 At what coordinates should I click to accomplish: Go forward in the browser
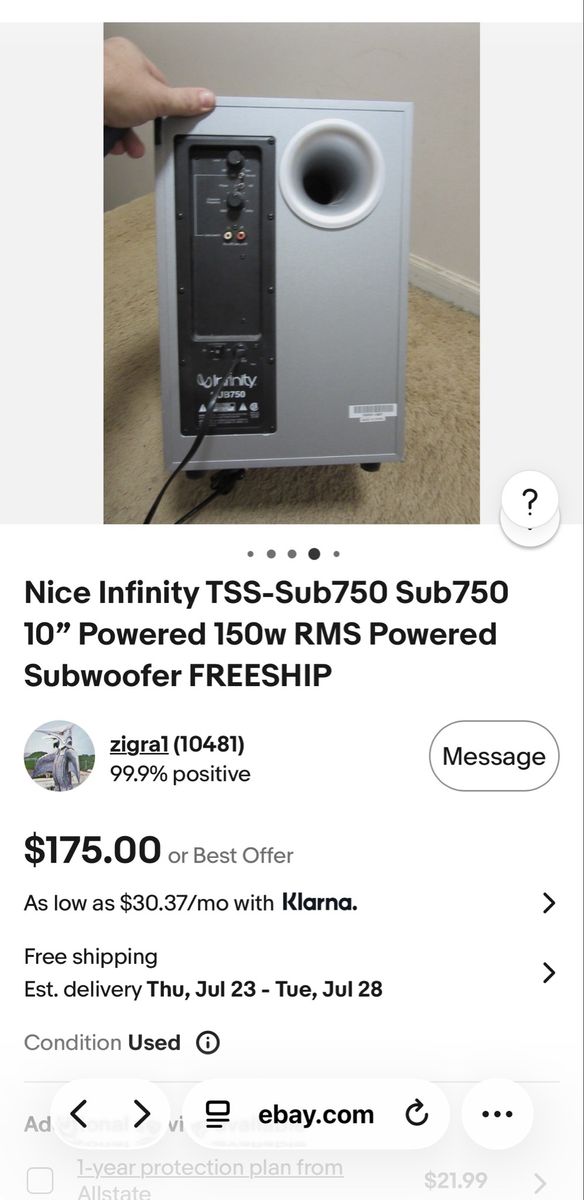(142, 1114)
